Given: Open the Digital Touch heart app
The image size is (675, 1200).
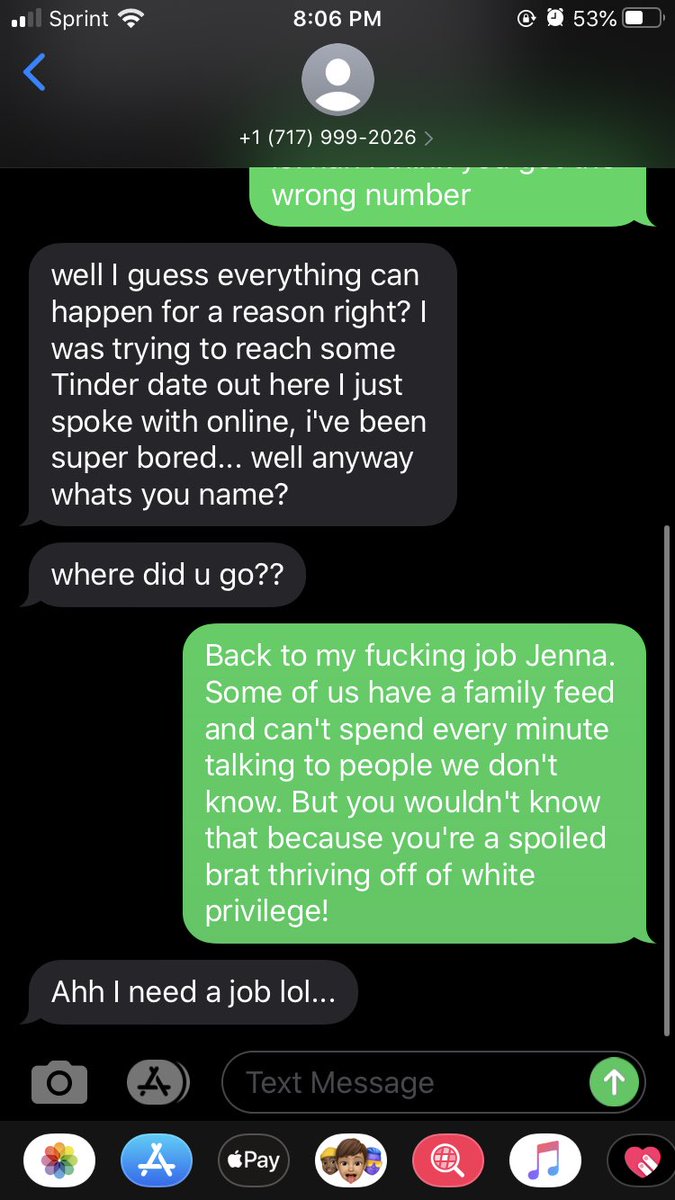Looking at the screenshot, I should tap(641, 1161).
